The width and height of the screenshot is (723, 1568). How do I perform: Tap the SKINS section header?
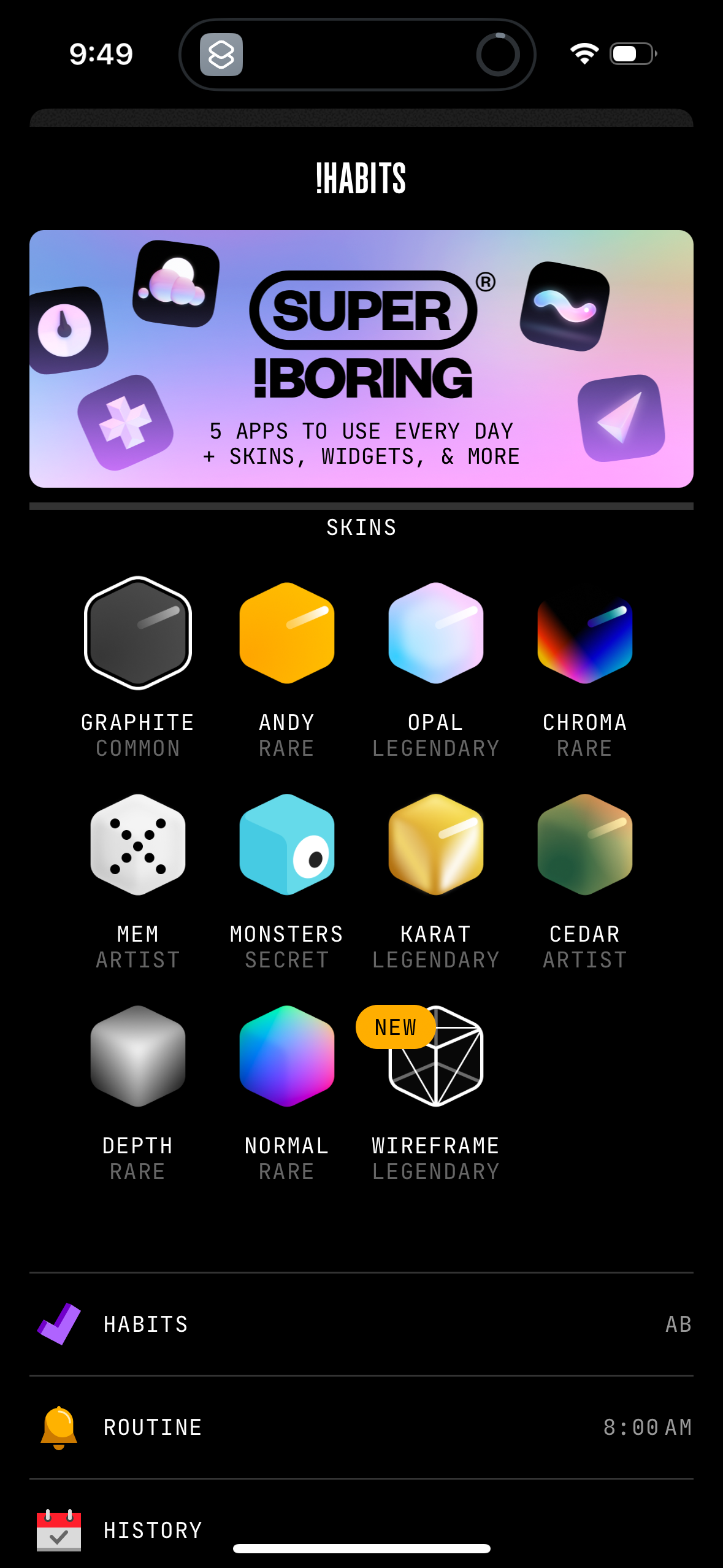point(361,528)
